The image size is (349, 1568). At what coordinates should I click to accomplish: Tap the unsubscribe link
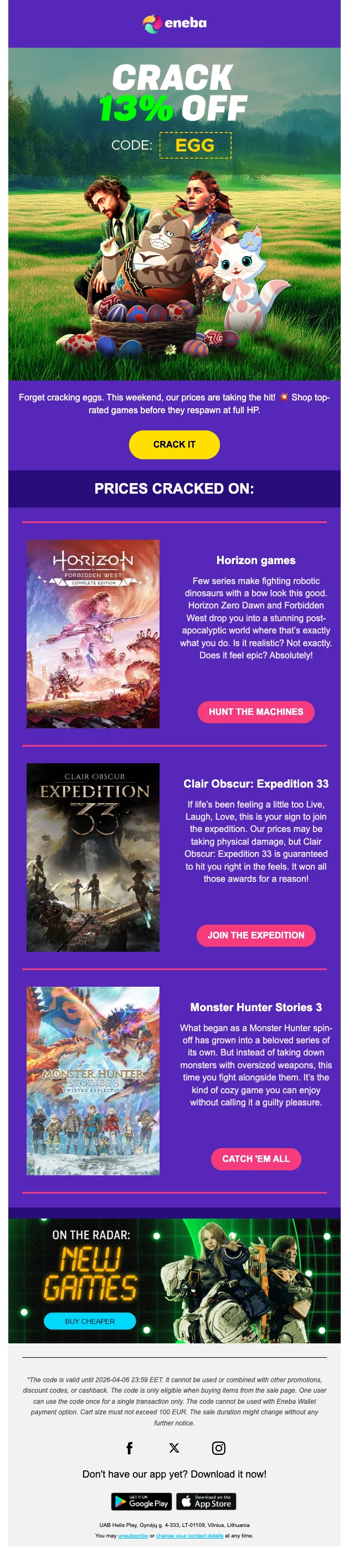132,1535
